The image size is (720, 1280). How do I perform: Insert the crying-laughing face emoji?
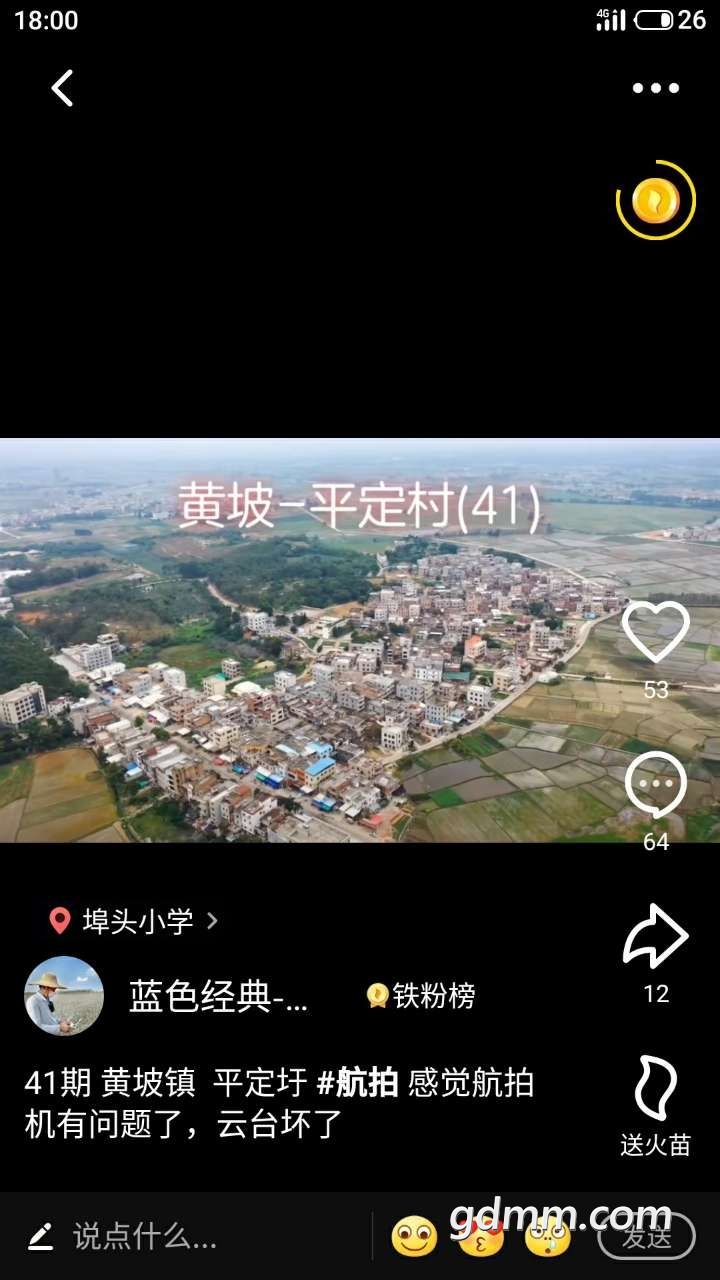tap(547, 1237)
